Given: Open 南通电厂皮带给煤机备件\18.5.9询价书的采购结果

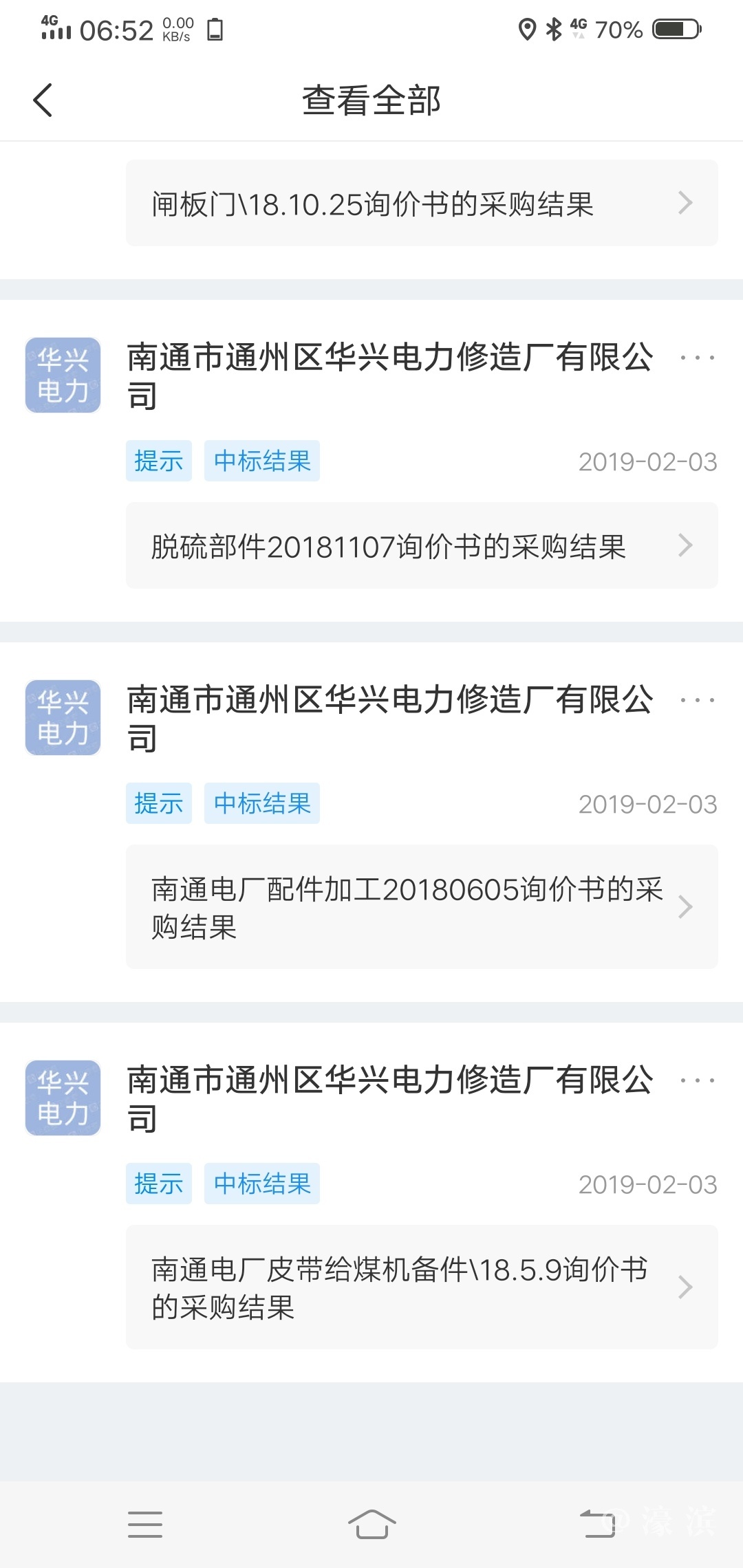Looking at the screenshot, I should coord(421,1287).
